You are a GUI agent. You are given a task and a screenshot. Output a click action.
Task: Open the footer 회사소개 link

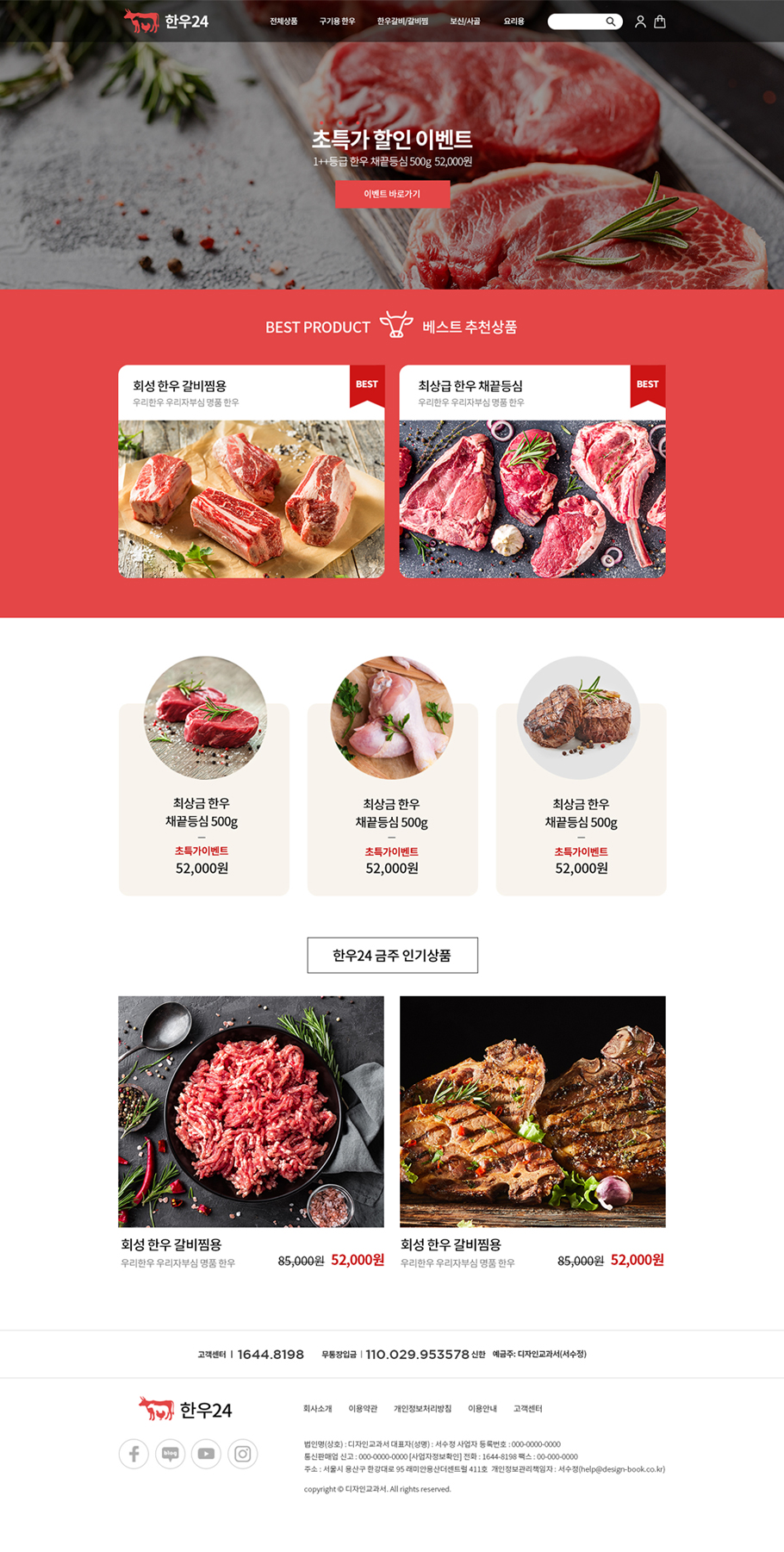pyautogui.click(x=317, y=1408)
